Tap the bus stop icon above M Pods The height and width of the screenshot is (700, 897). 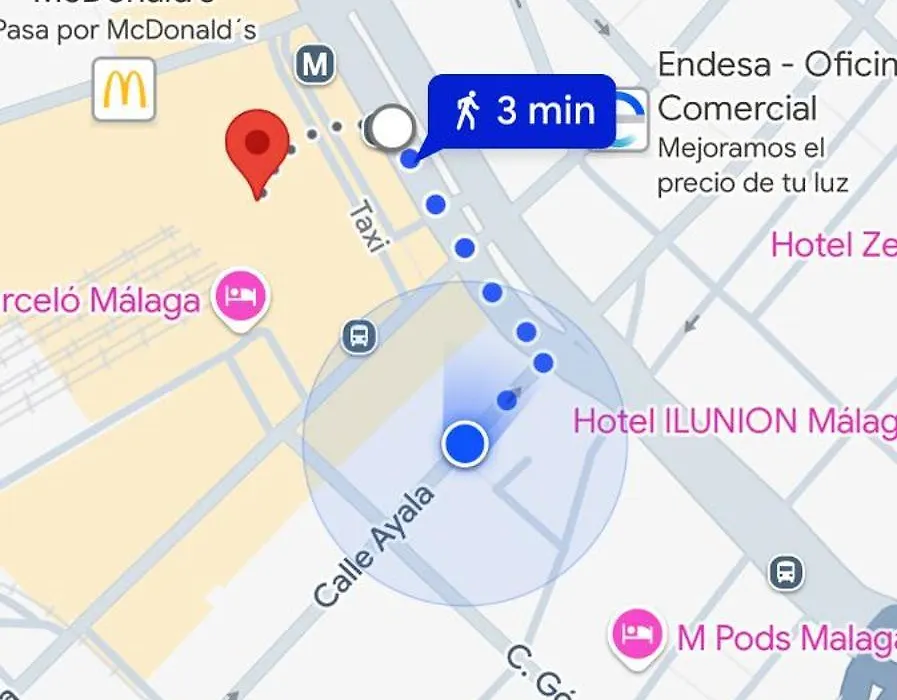786,573
